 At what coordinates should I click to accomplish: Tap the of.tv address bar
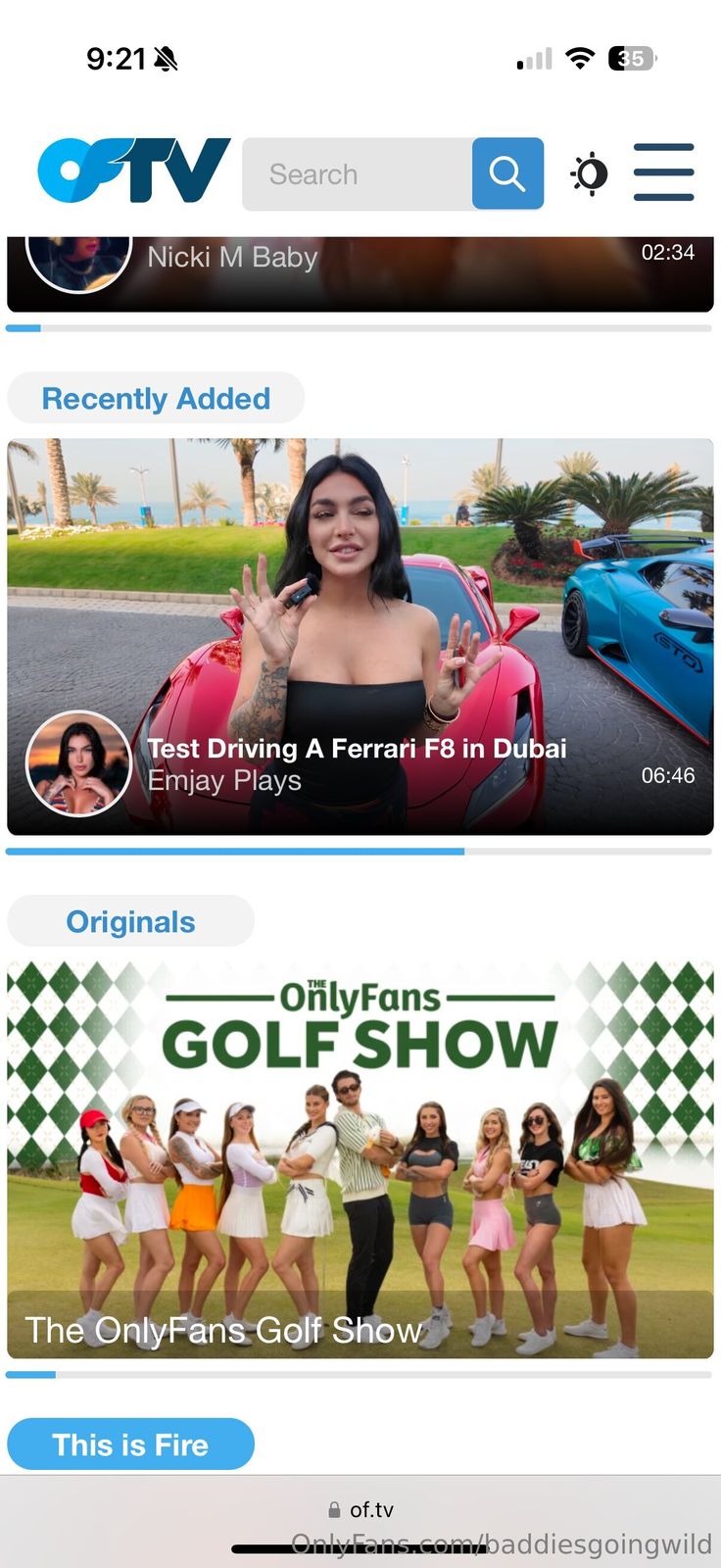tap(360, 1510)
